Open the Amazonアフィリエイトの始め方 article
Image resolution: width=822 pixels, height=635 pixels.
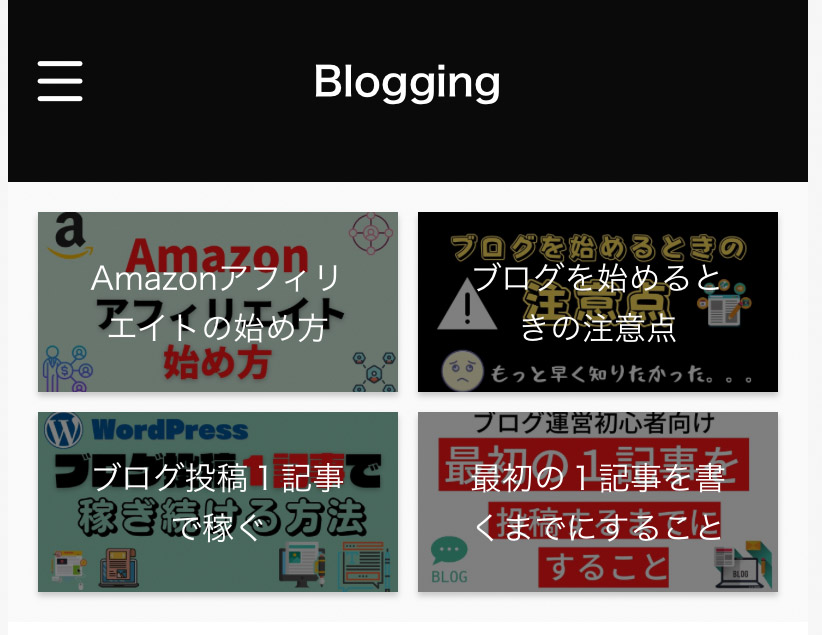tap(217, 302)
